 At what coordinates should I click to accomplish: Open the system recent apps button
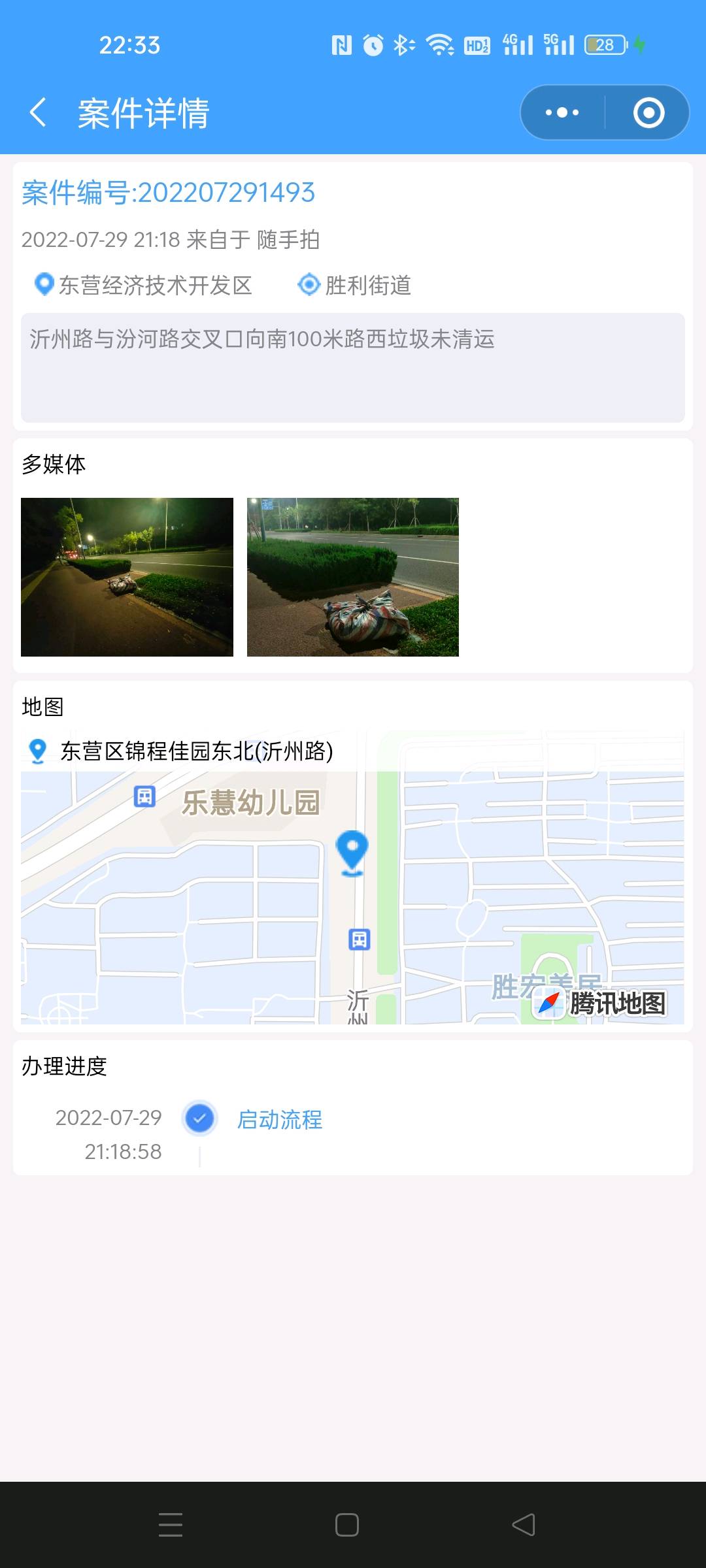[x=171, y=1525]
